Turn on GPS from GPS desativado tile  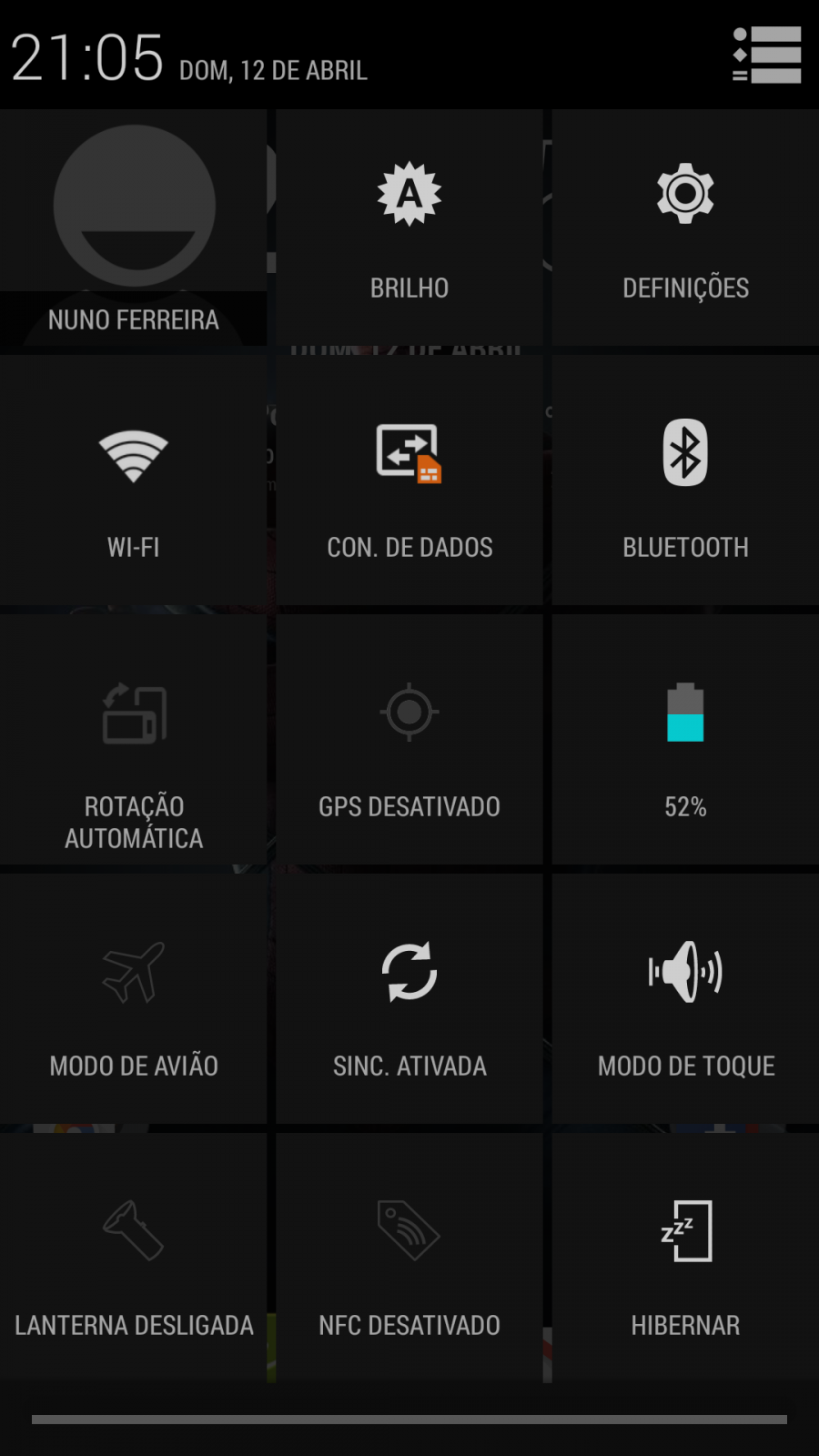pyautogui.click(x=409, y=739)
